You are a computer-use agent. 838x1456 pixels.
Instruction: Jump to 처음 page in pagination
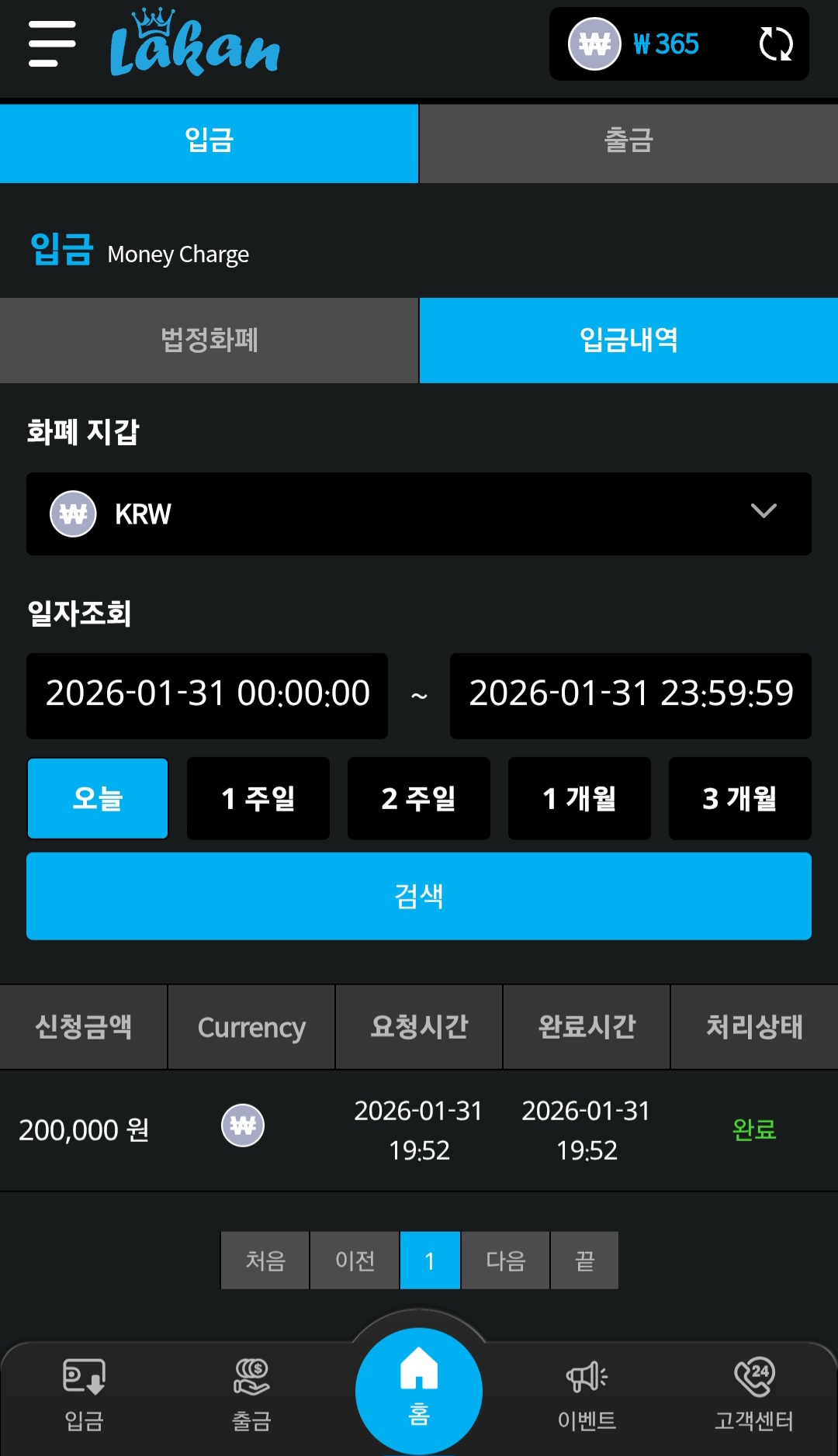tap(265, 1261)
